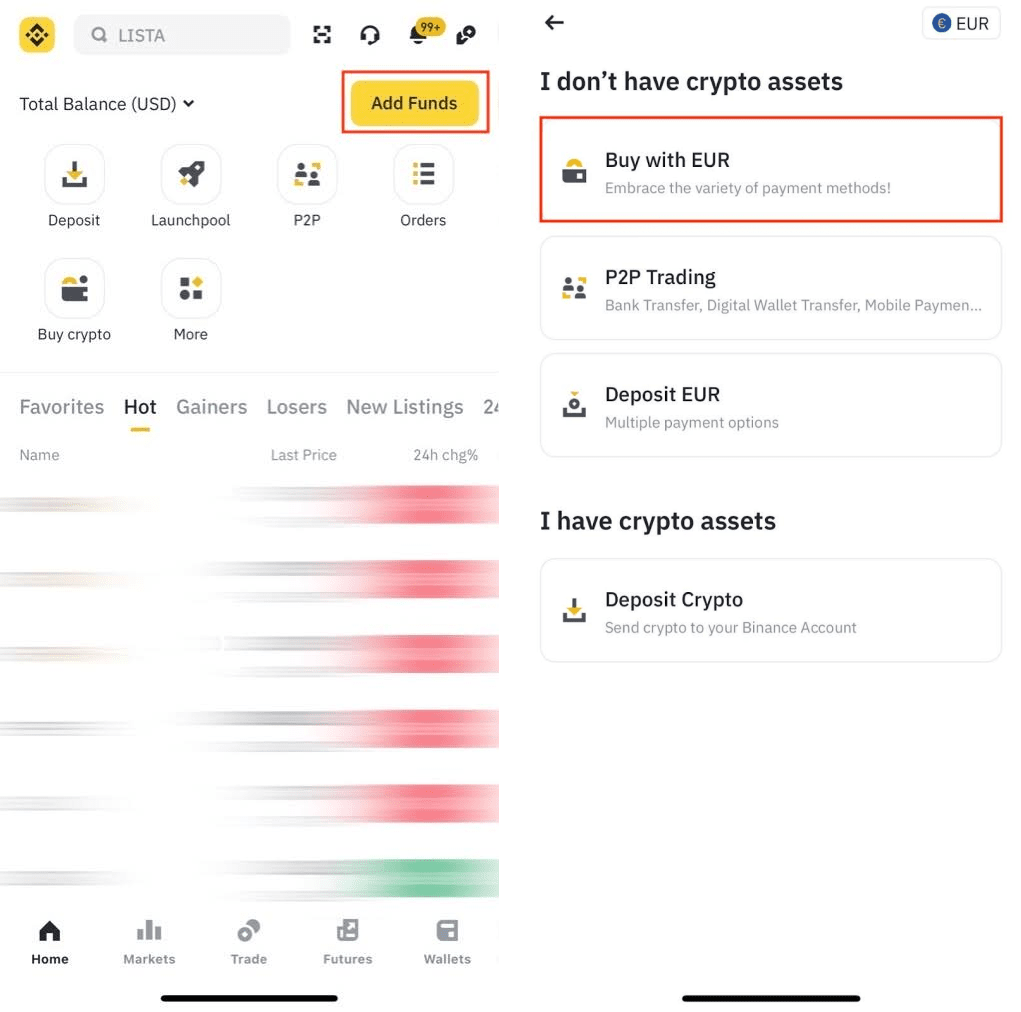Screen dimensions: 1021x1012
Task: Open Deposit Crypto option
Action: pyautogui.click(x=770, y=611)
